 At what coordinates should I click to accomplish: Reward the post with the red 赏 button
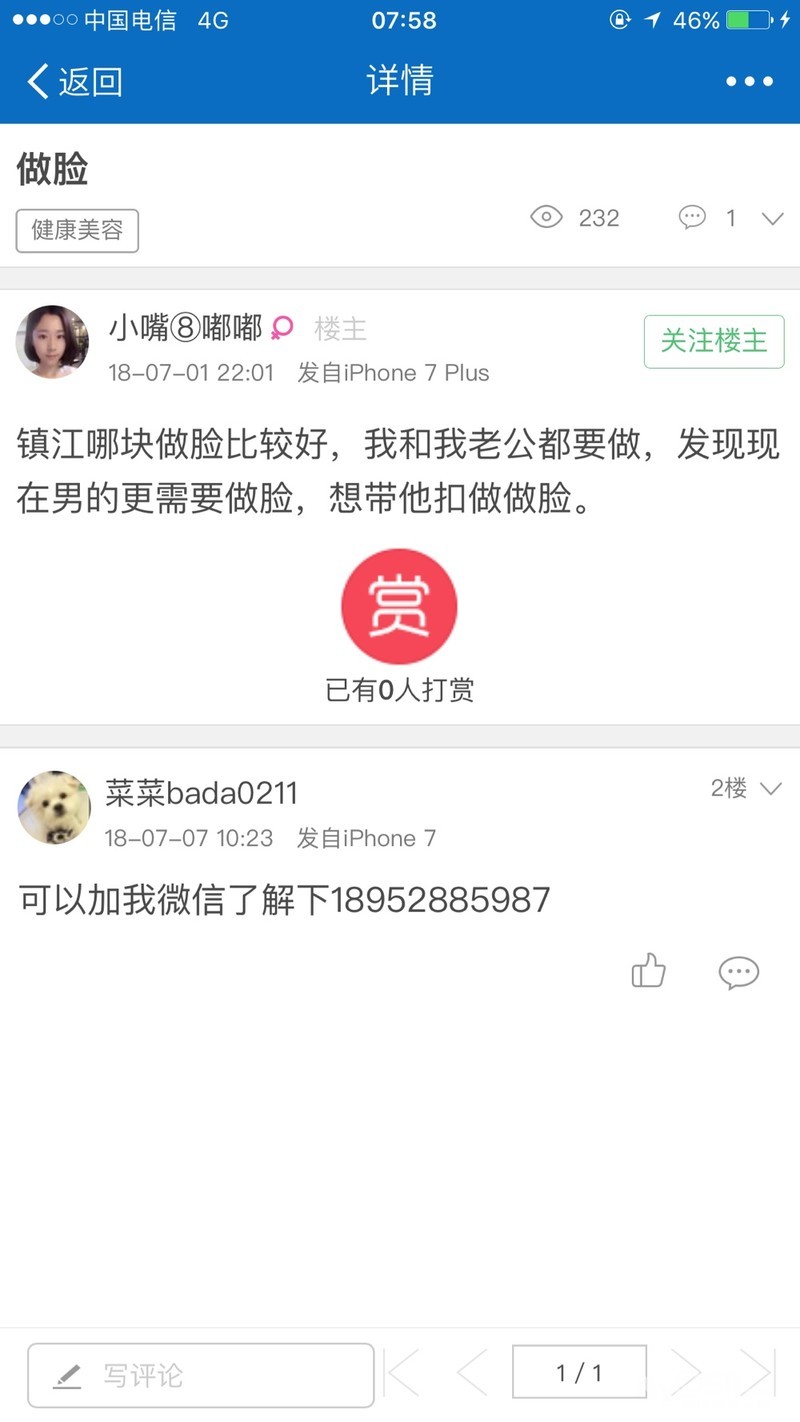399,606
